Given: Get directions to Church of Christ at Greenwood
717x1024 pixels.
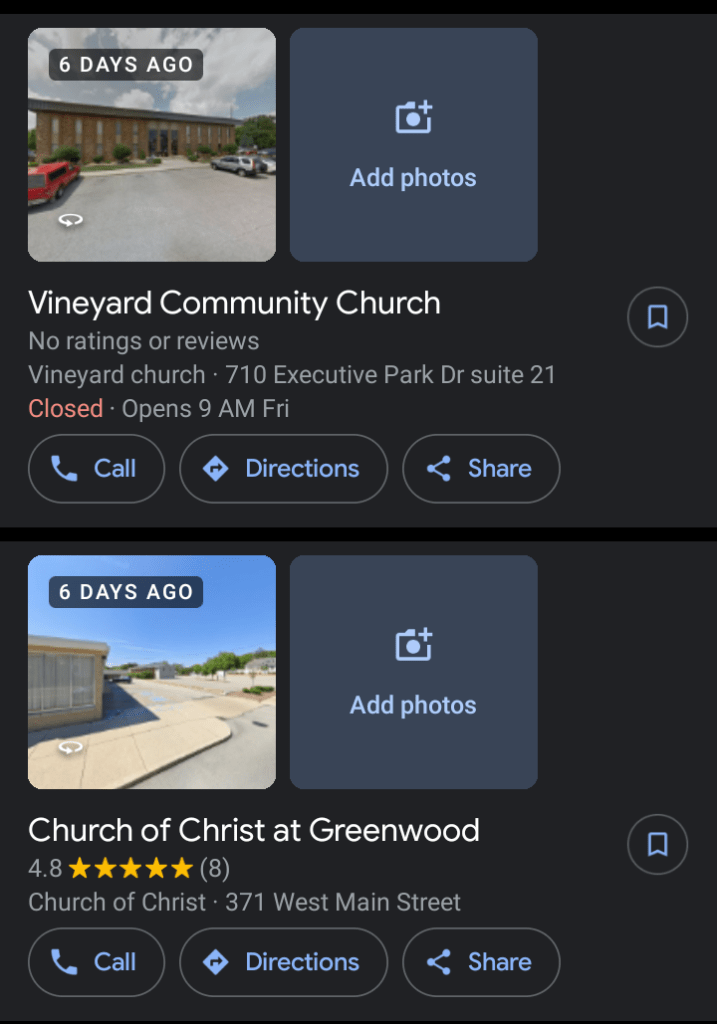Looking at the screenshot, I should [x=283, y=962].
